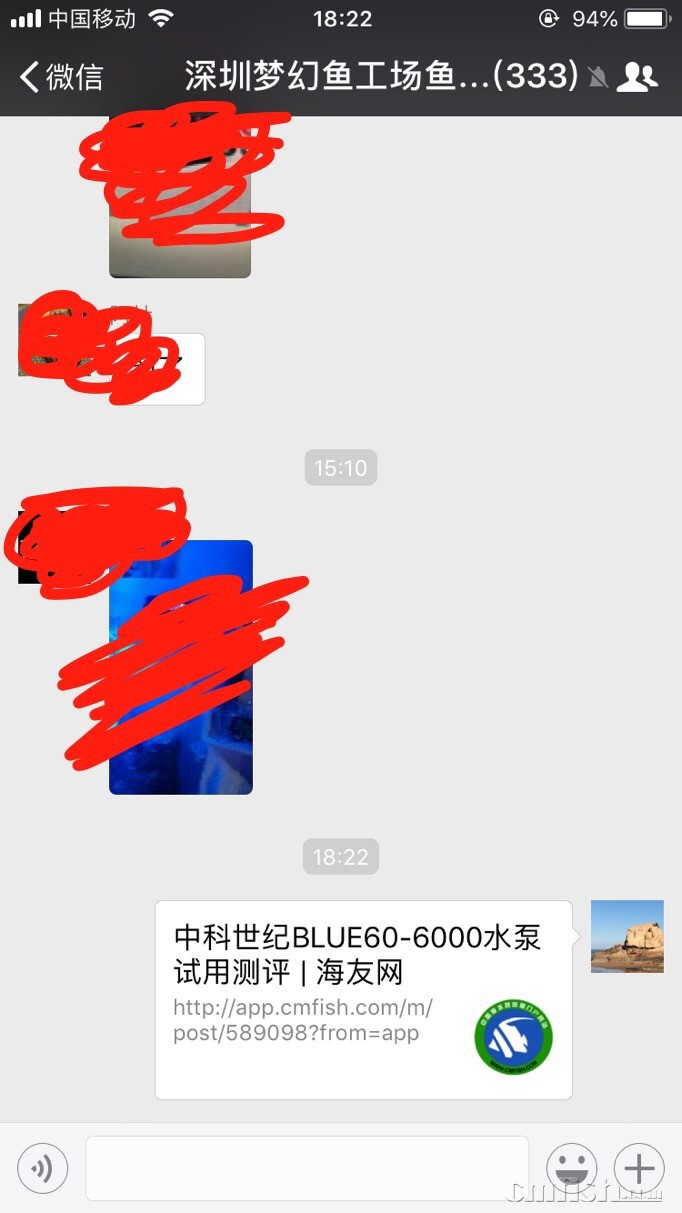
Task: Switch to voice message input
Action: 43,1167
